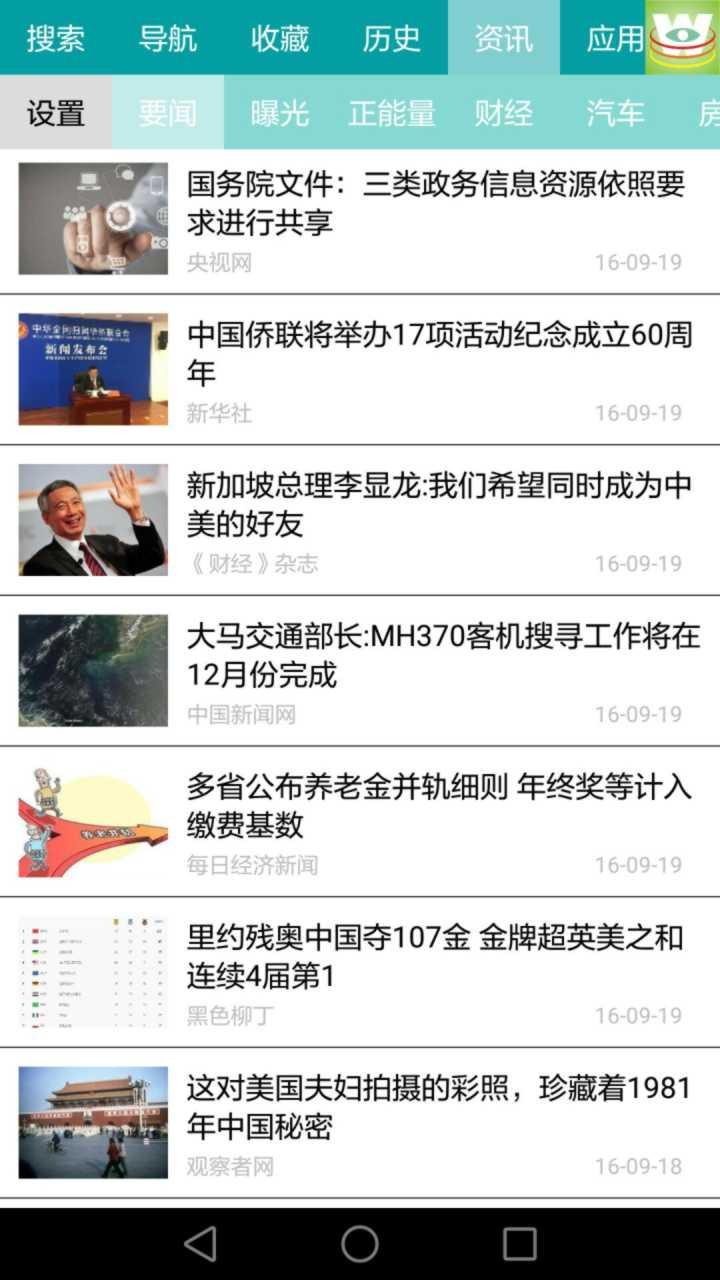Open the 正能量 category
The image size is (720, 1280).
coord(391,114)
